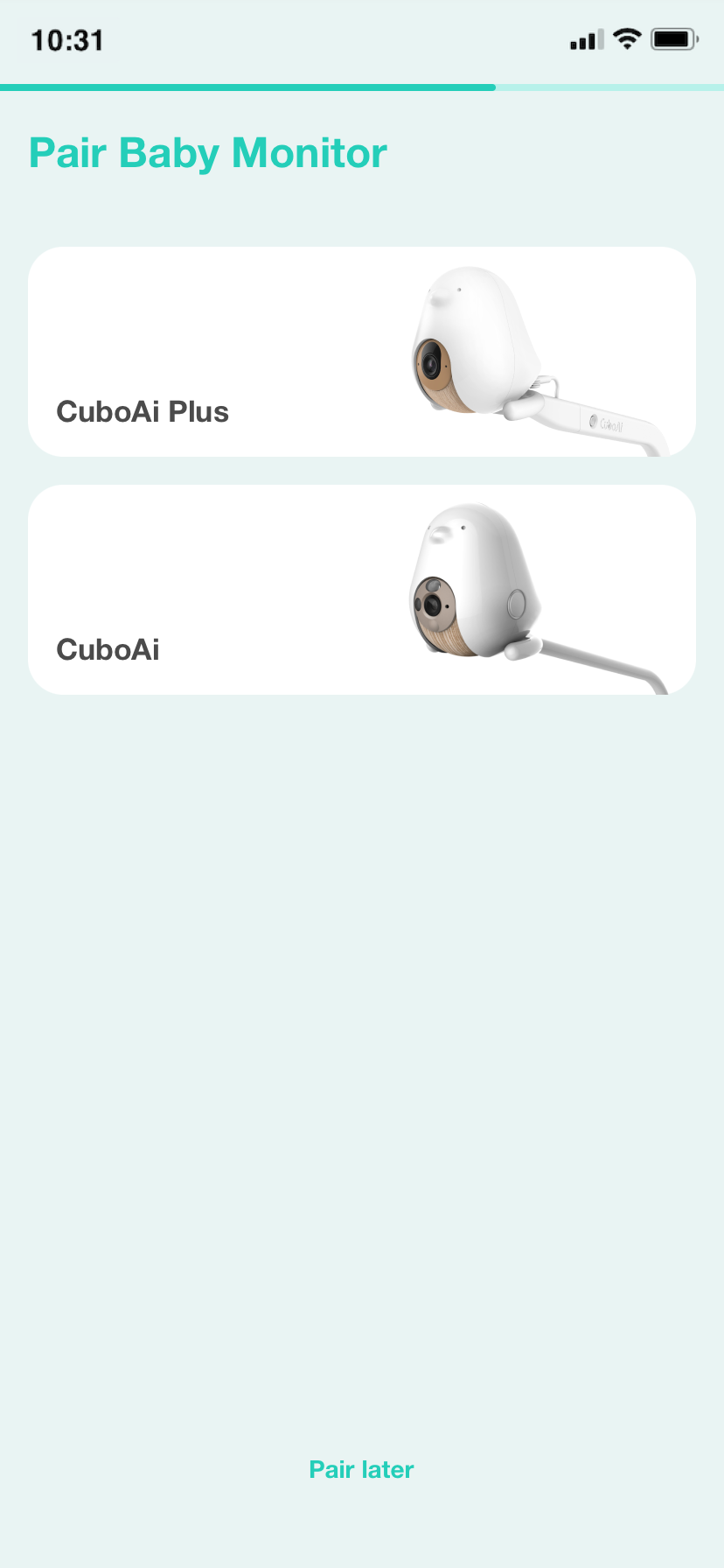This screenshot has width=724, height=1568.
Task: Choose CuboAi Plus as your monitor model
Action: [362, 350]
